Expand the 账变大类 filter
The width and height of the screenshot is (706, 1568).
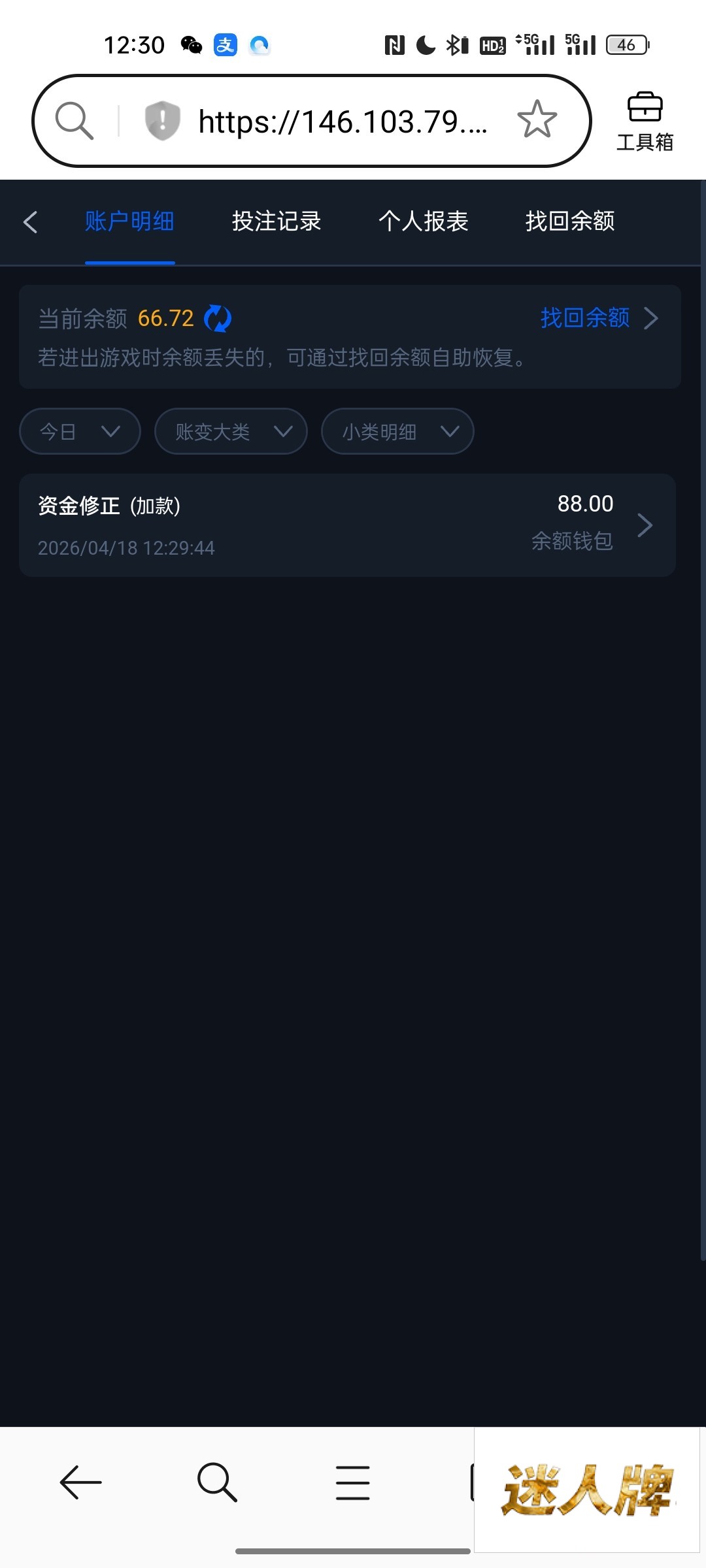231,431
